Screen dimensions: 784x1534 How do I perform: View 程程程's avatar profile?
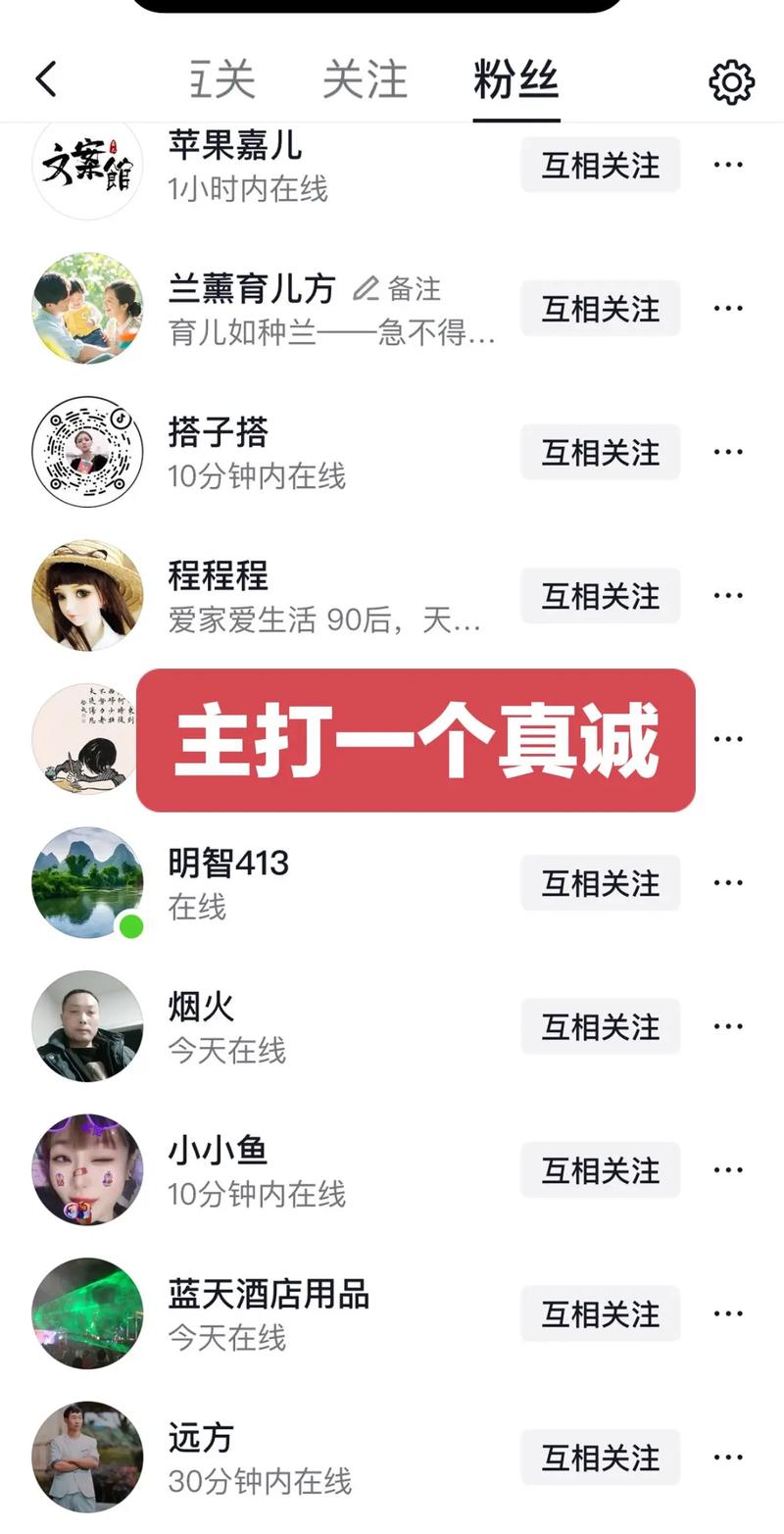(87, 595)
